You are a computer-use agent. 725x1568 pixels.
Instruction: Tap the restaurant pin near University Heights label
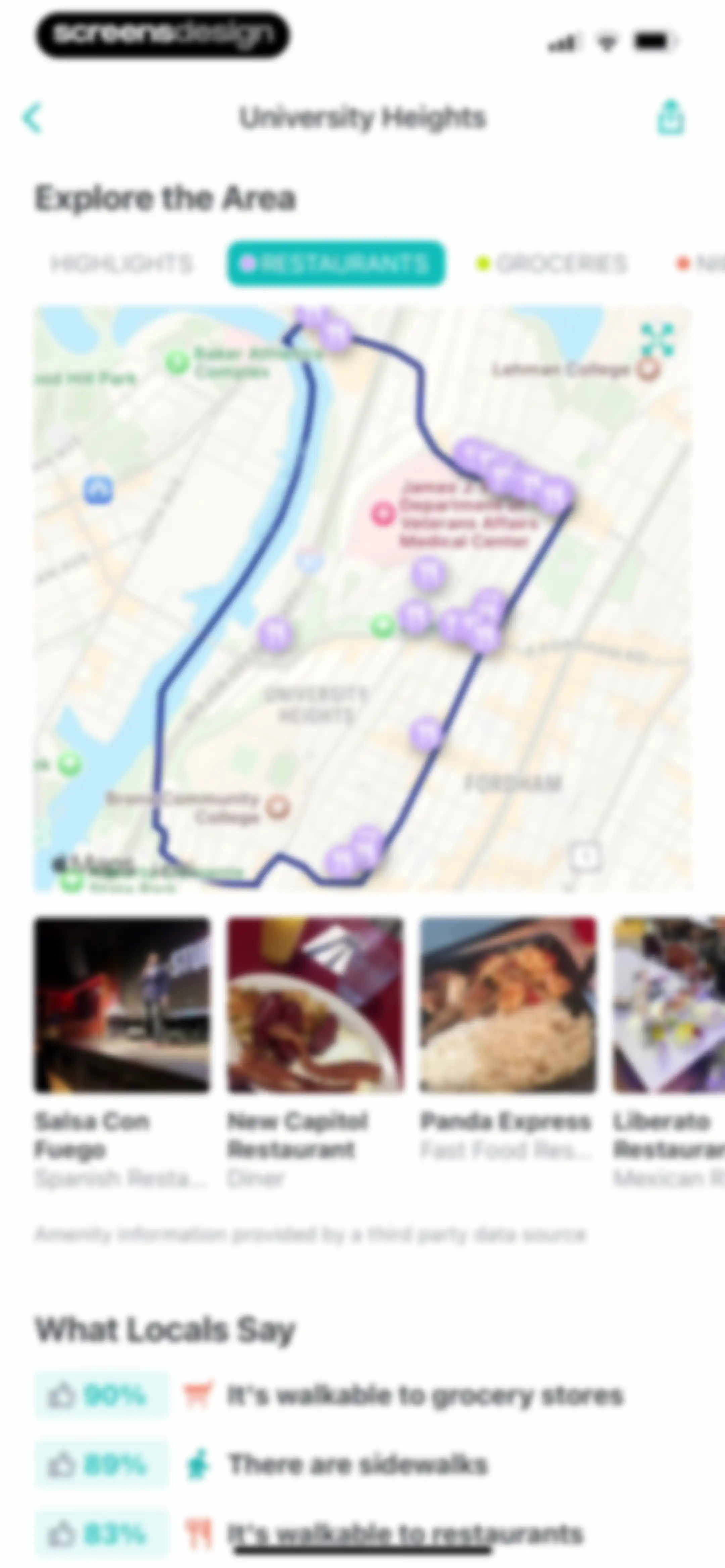[276, 634]
